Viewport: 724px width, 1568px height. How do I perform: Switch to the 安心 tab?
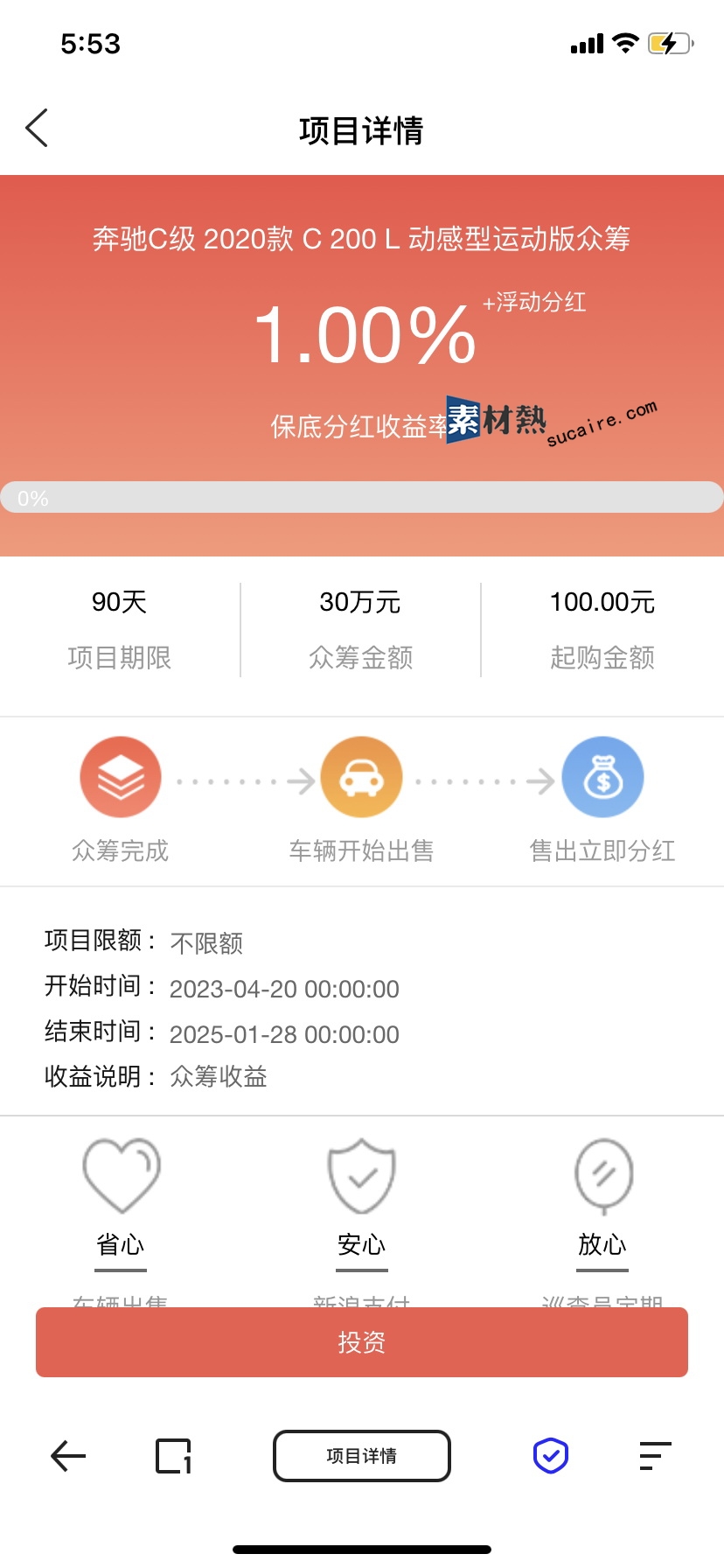(x=361, y=1243)
